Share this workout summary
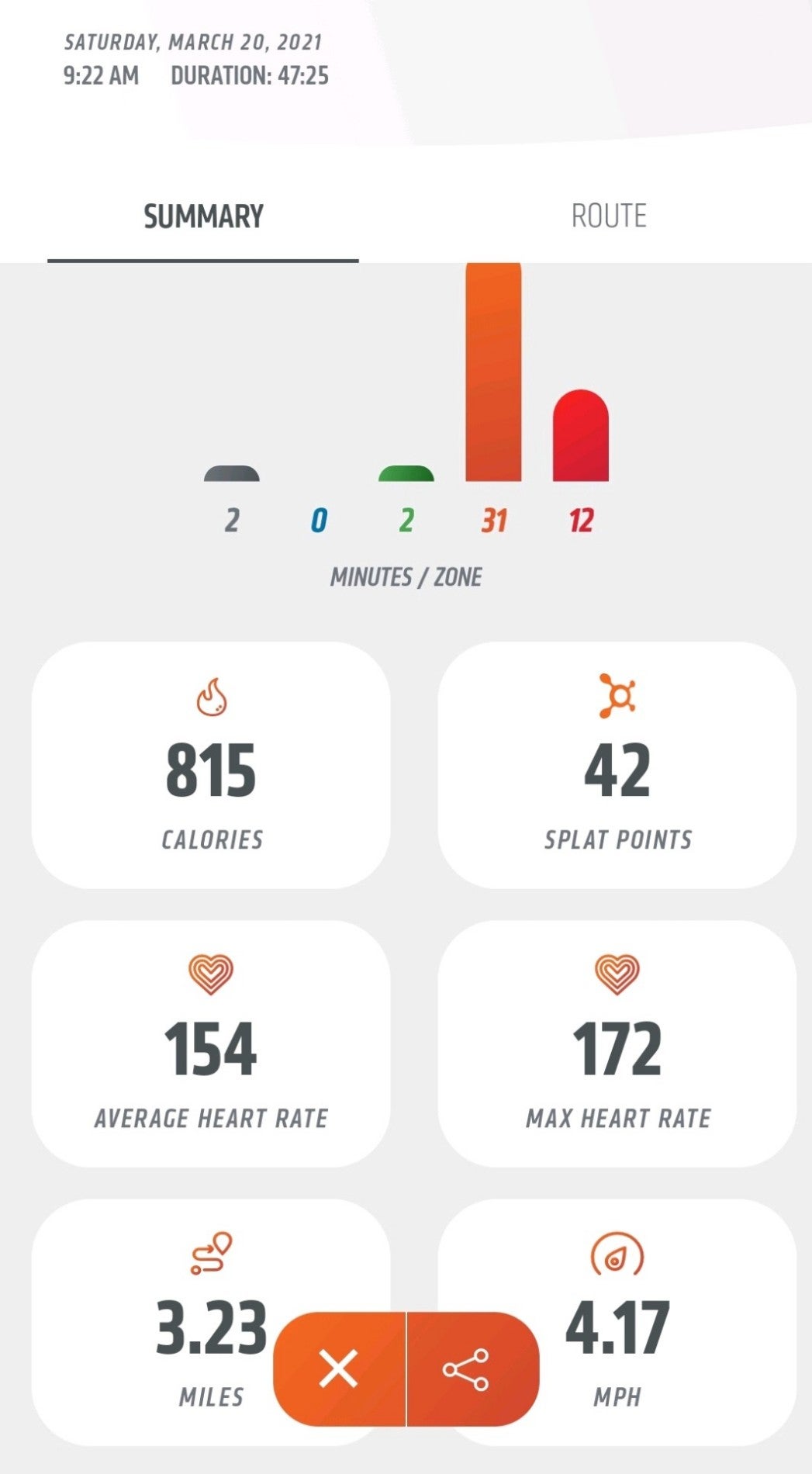This screenshot has height=1474, width=812. (467, 1368)
